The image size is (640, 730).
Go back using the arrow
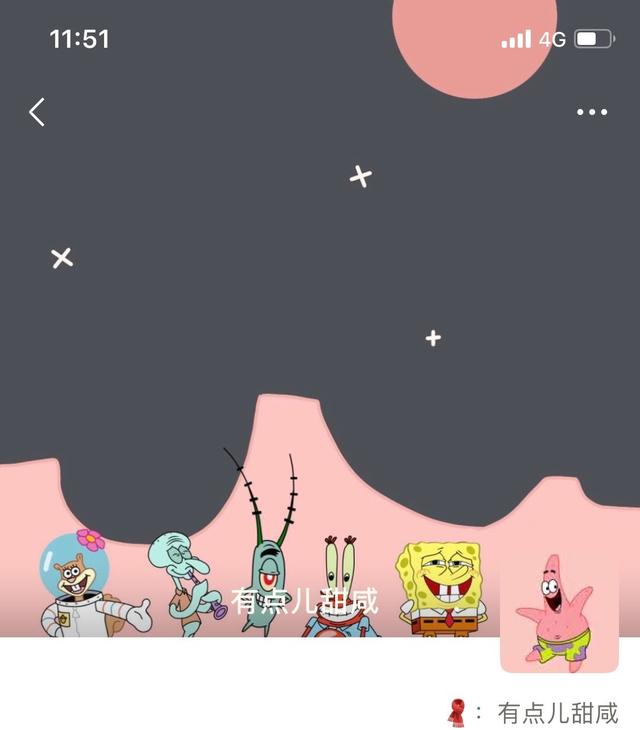(x=37, y=112)
